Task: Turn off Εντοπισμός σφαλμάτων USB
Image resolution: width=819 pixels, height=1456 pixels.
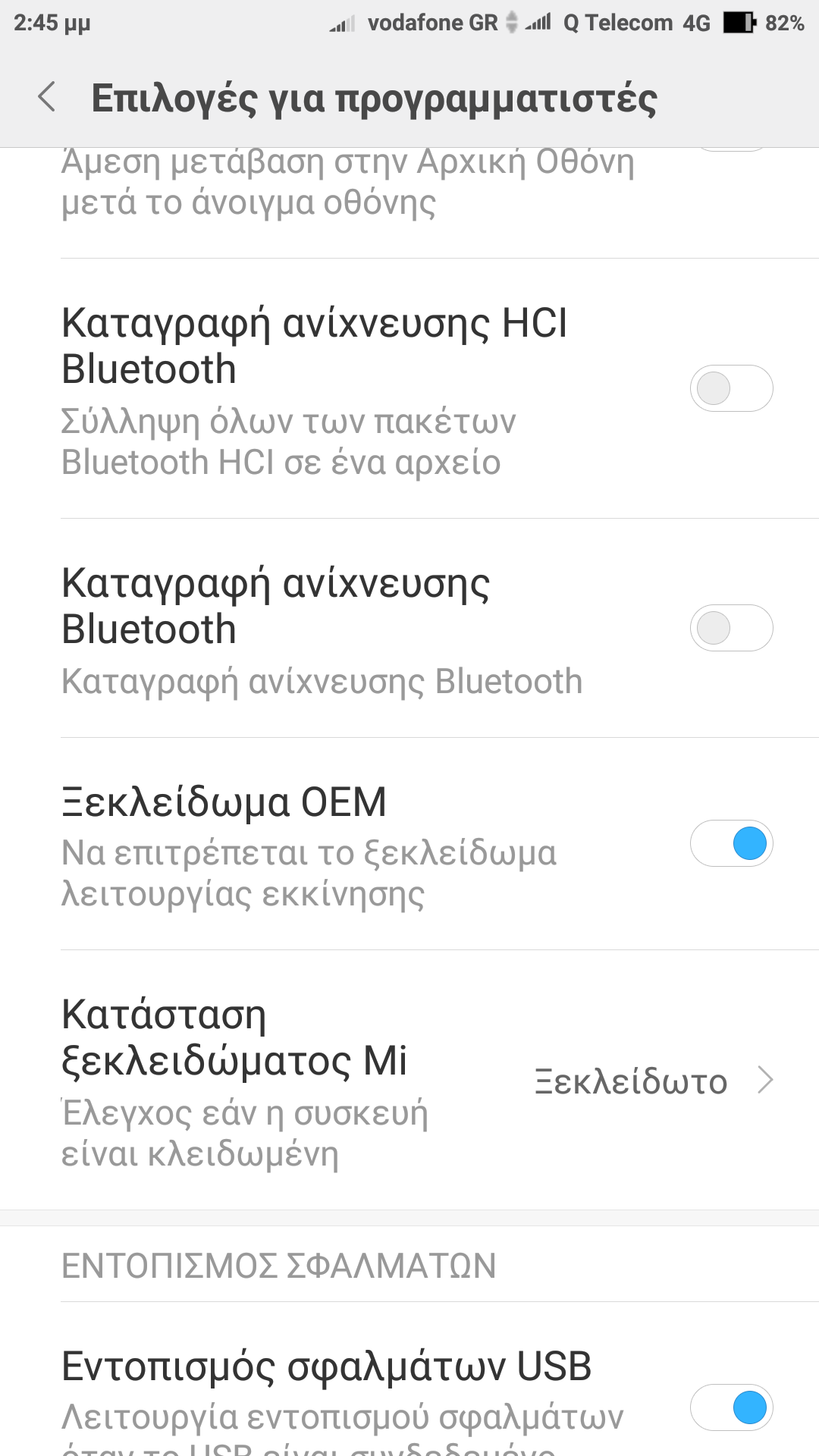Action: [731, 1407]
